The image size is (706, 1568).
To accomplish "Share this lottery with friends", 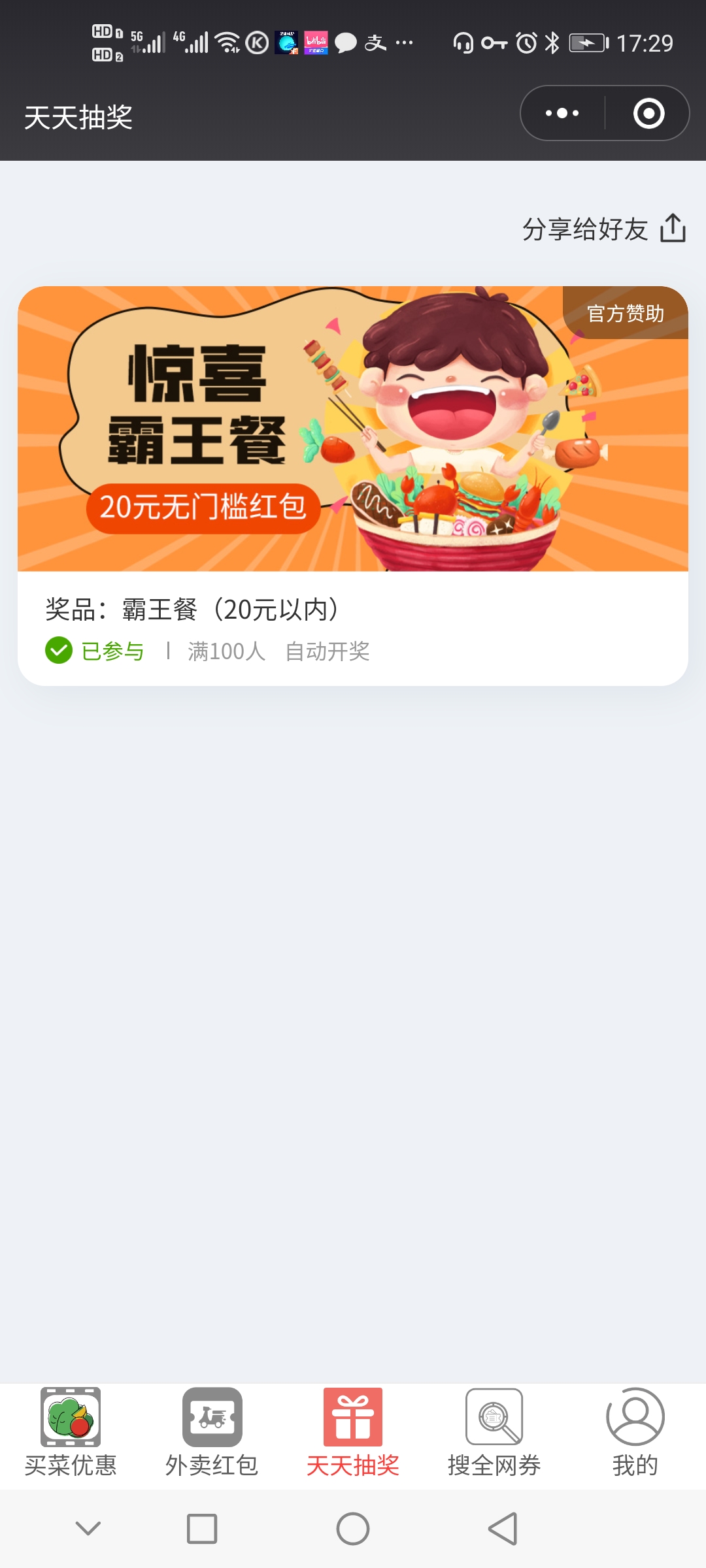I will (604, 229).
